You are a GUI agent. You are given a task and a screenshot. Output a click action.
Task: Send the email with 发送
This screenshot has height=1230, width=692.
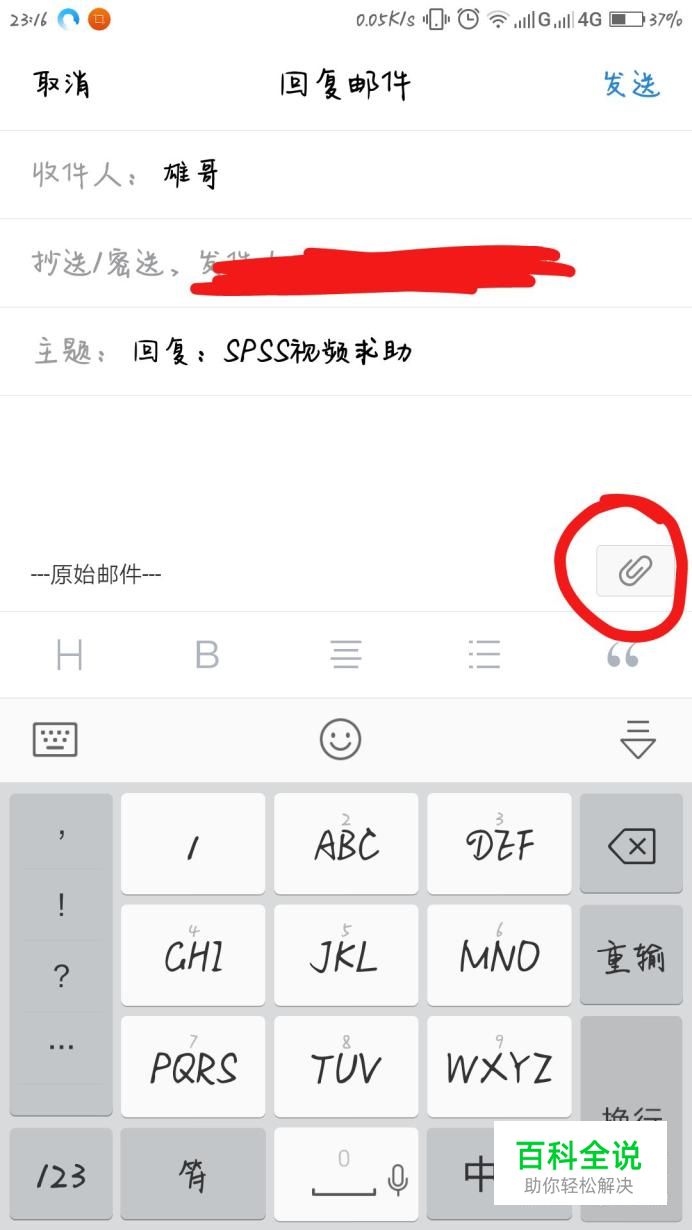[x=632, y=85]
